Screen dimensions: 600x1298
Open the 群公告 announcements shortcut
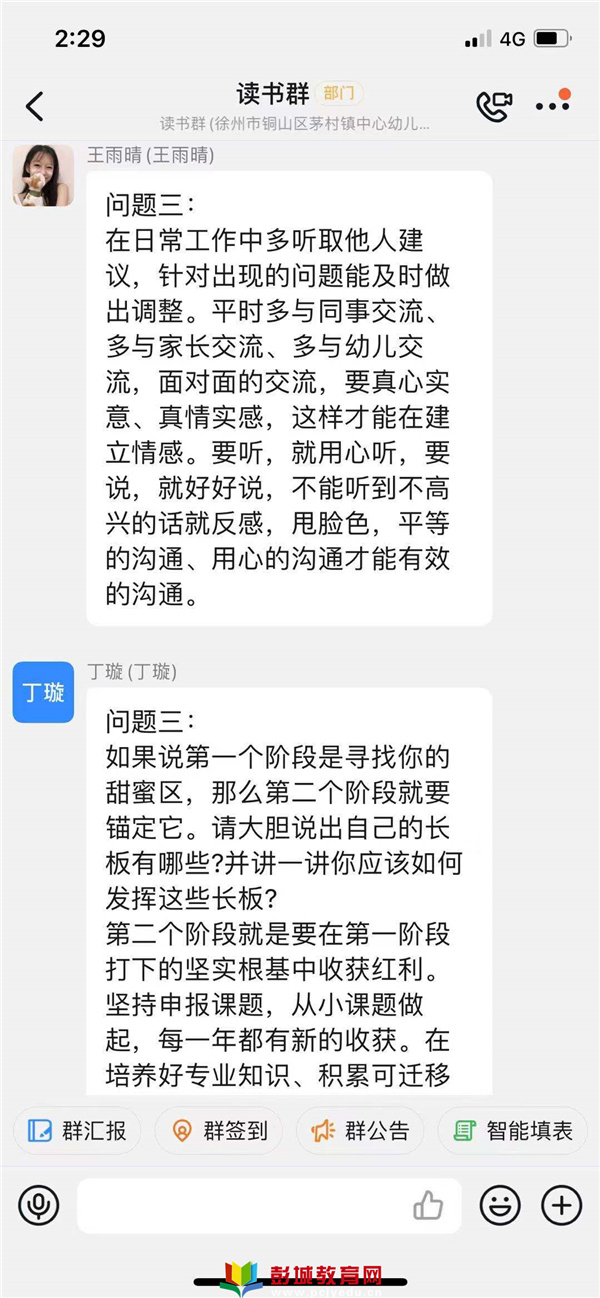pos(360,1131)
